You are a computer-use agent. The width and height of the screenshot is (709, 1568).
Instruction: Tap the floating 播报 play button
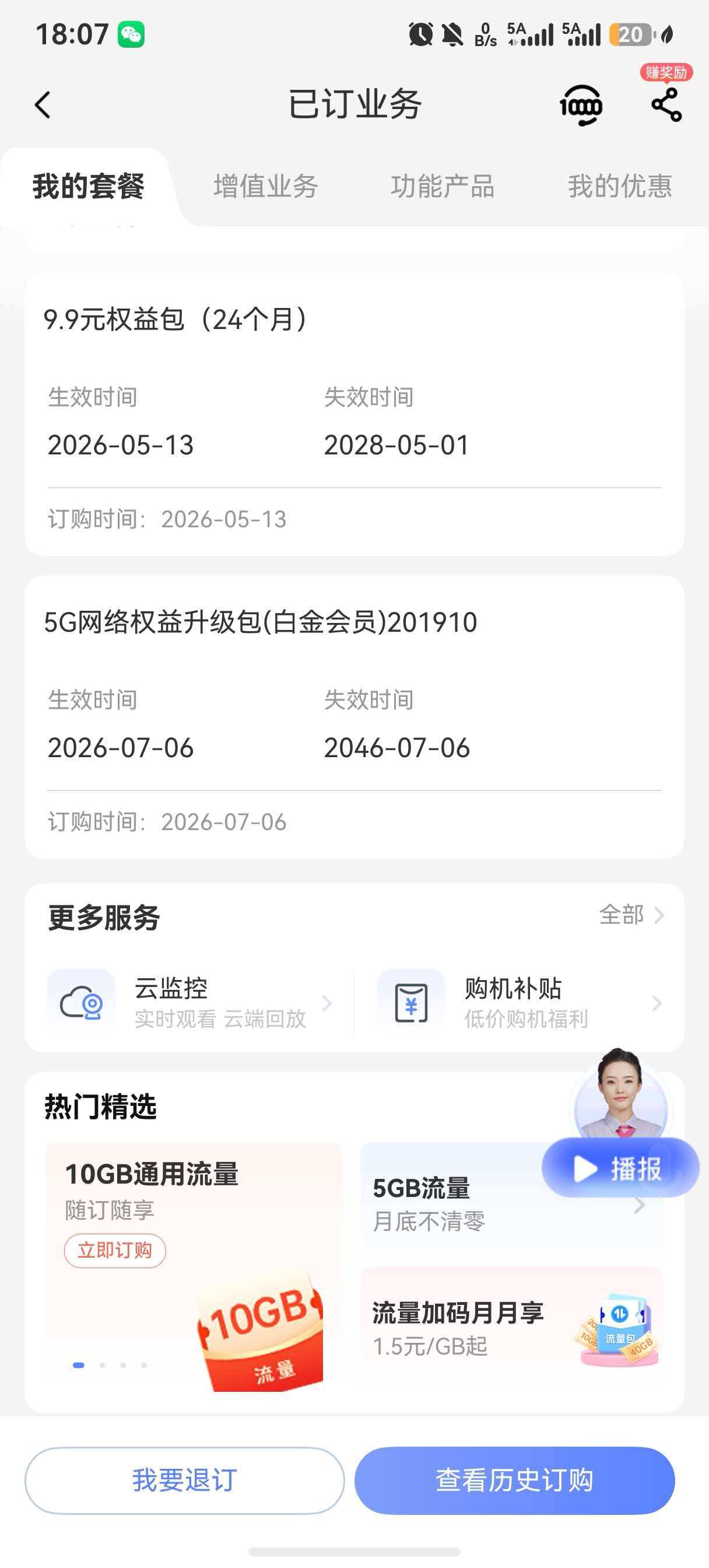(x=619, y=1168)
